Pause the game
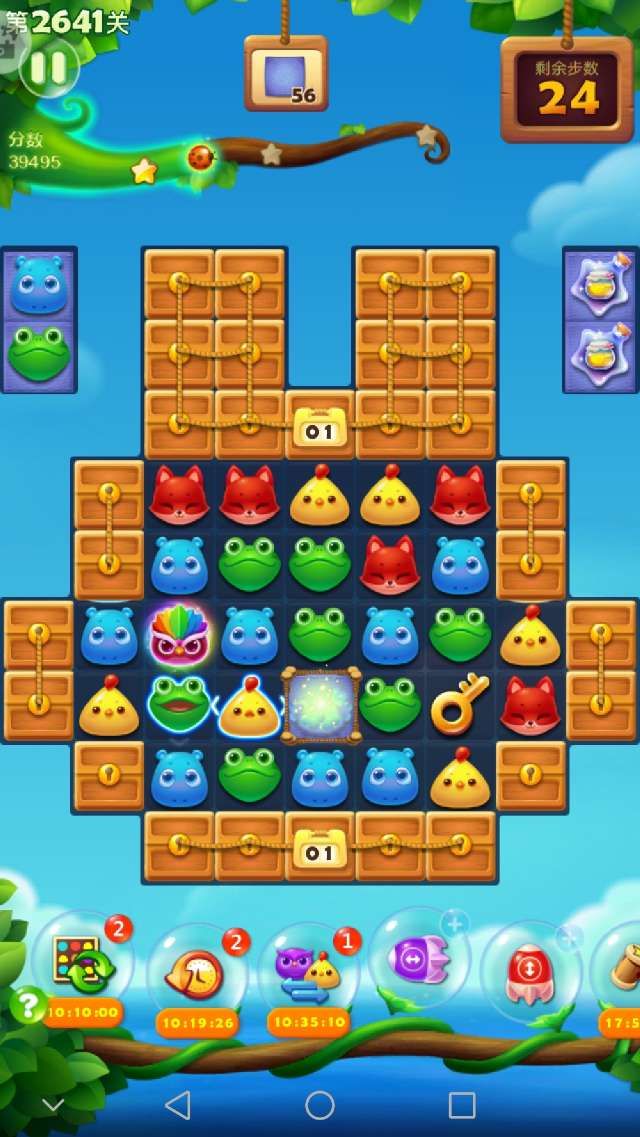The image size is (640, 1137). [x=48, y=68]
